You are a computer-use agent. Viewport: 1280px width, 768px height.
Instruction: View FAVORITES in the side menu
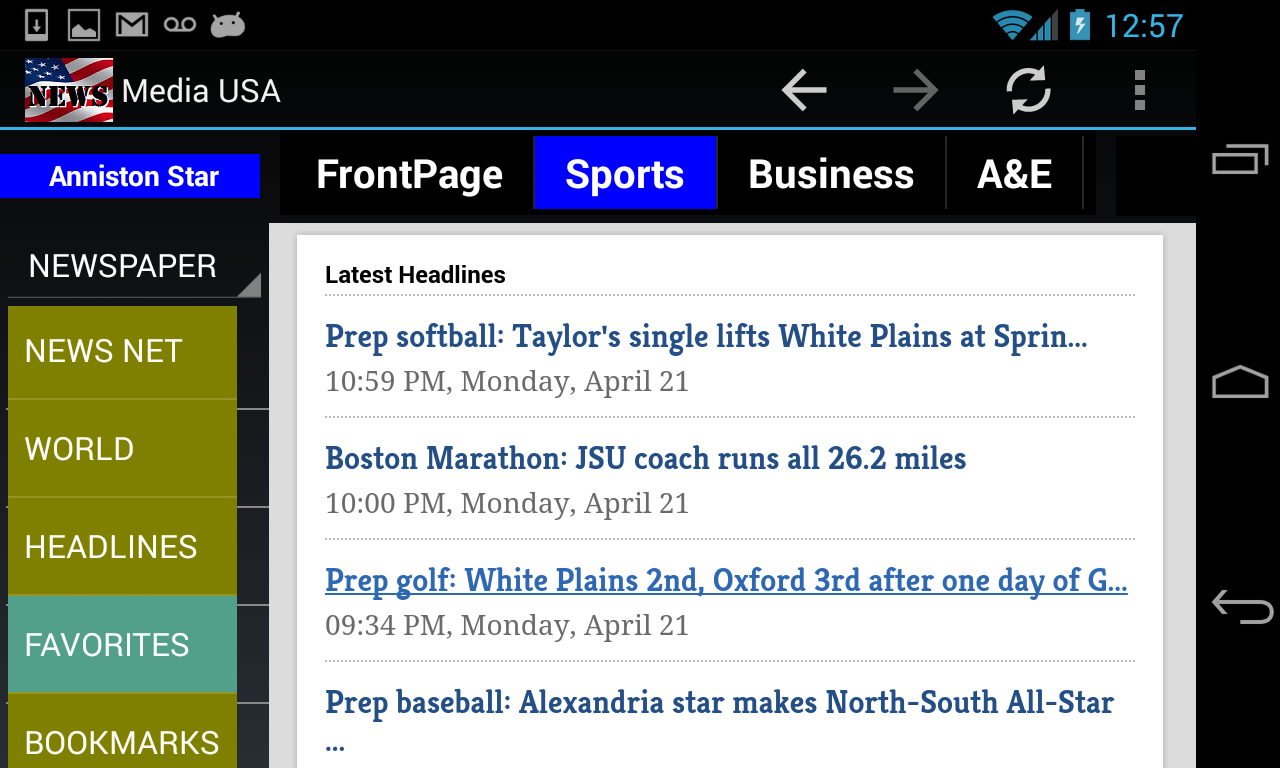coord(122,645)
